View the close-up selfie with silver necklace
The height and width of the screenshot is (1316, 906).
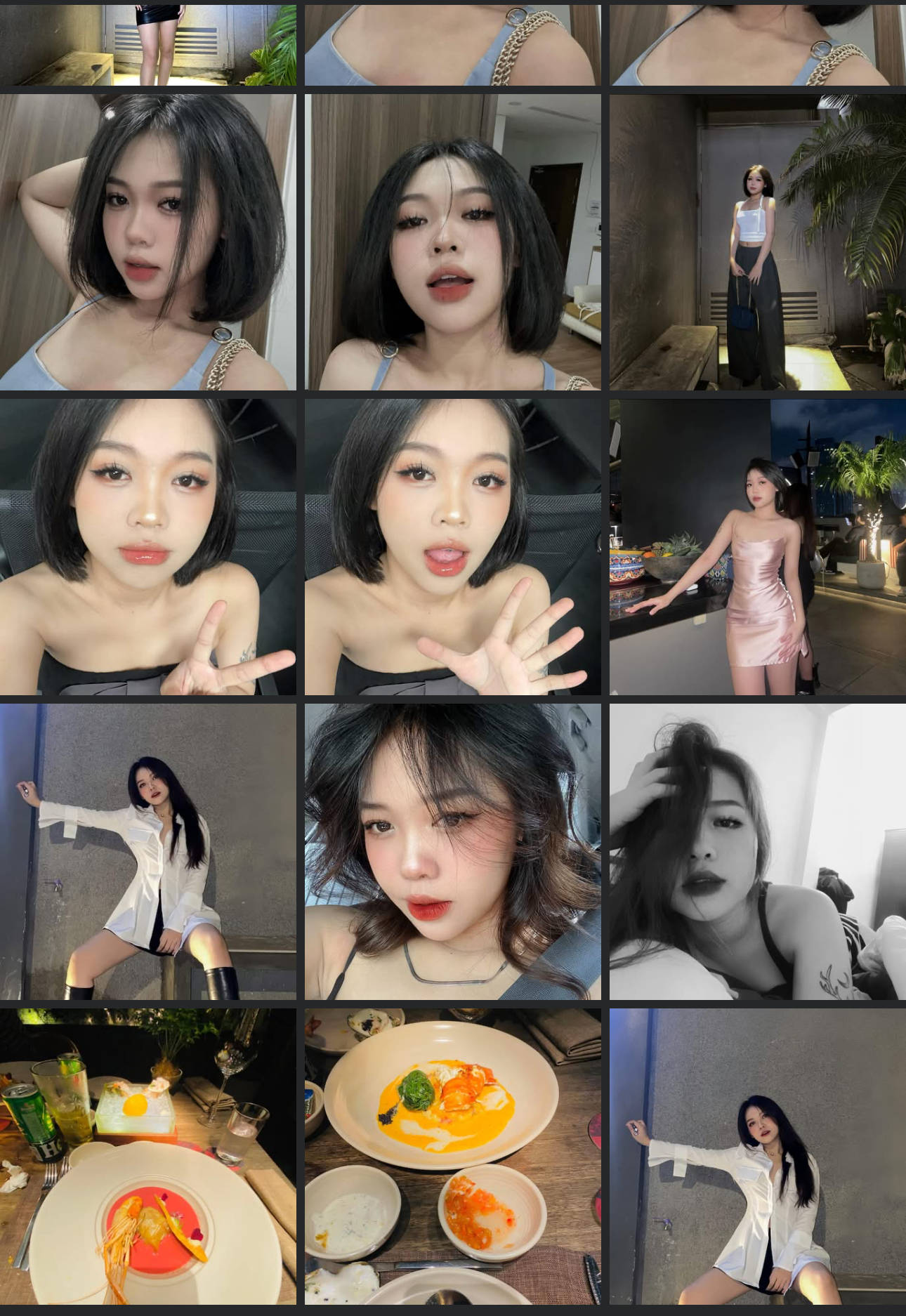(452, 851)
